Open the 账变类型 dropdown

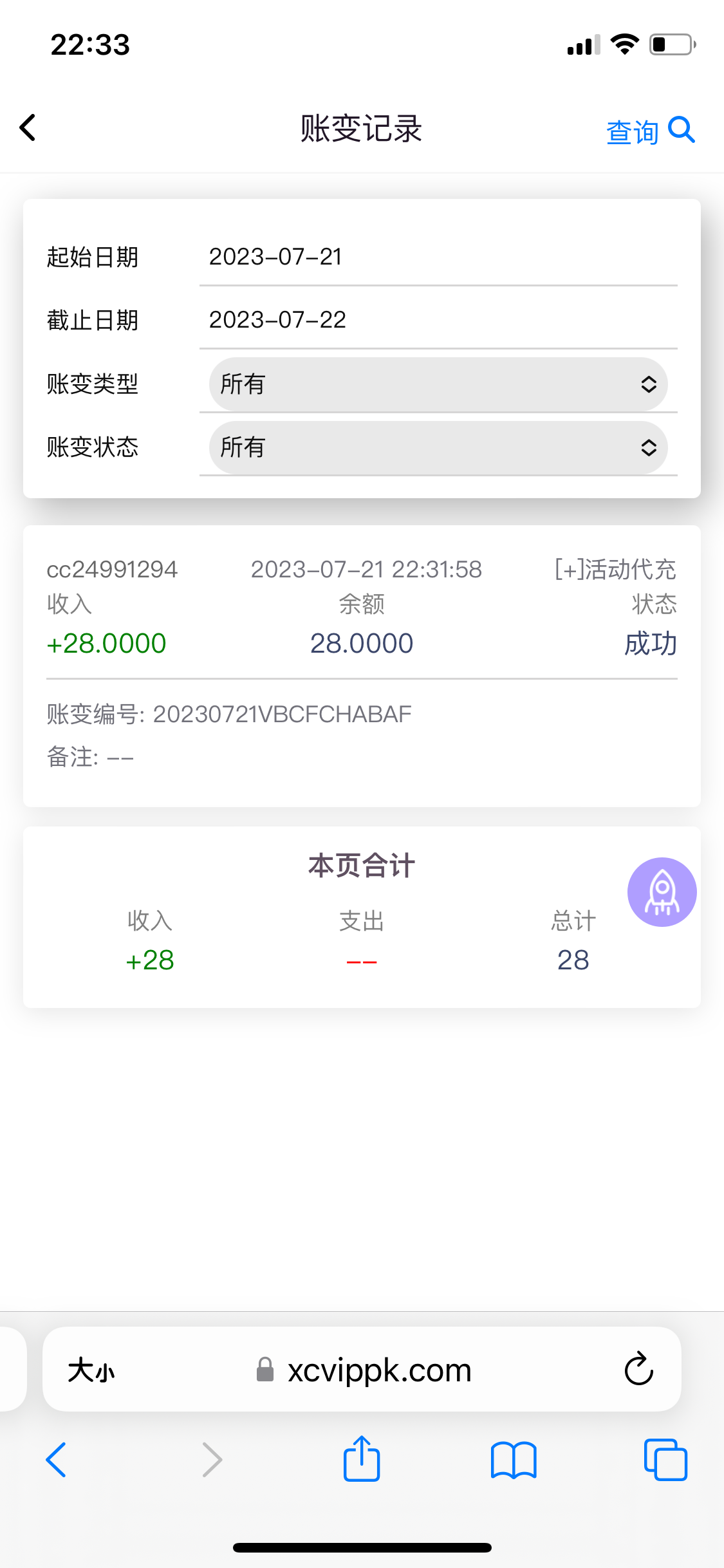437,384
